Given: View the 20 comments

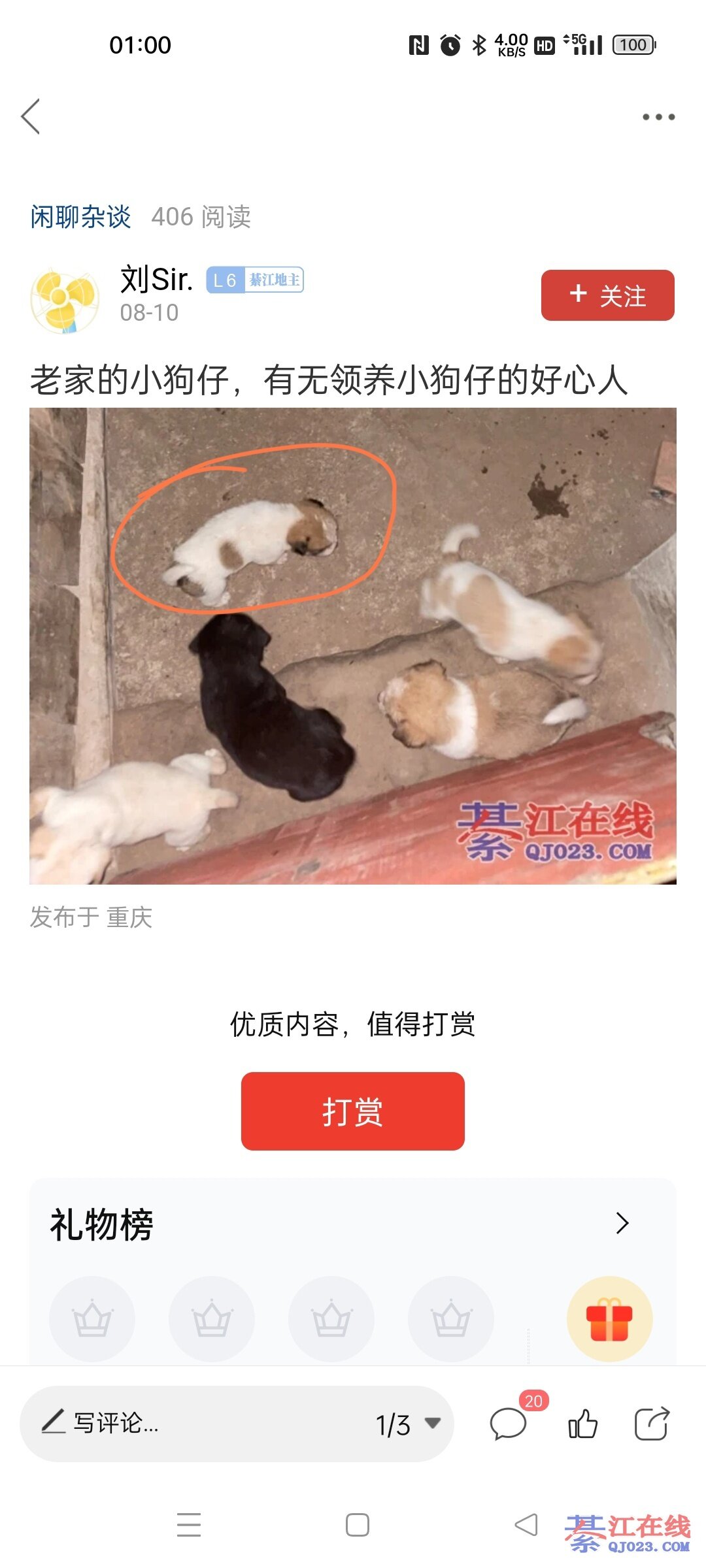Looking at the screenshot, I should tap(509, 1424).
